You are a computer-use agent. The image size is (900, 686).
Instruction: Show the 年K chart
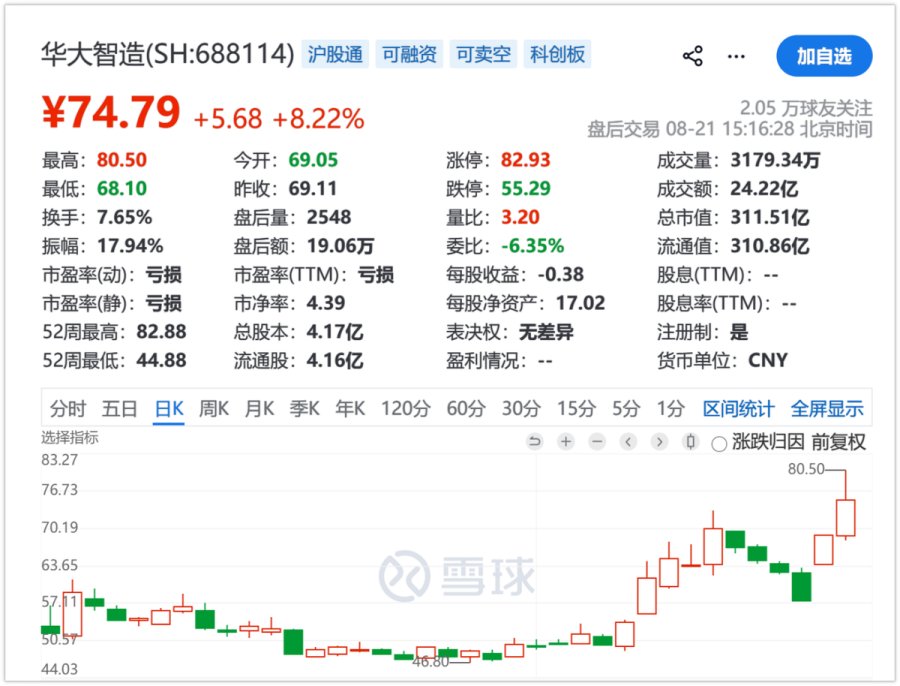(x=350, y=409)
